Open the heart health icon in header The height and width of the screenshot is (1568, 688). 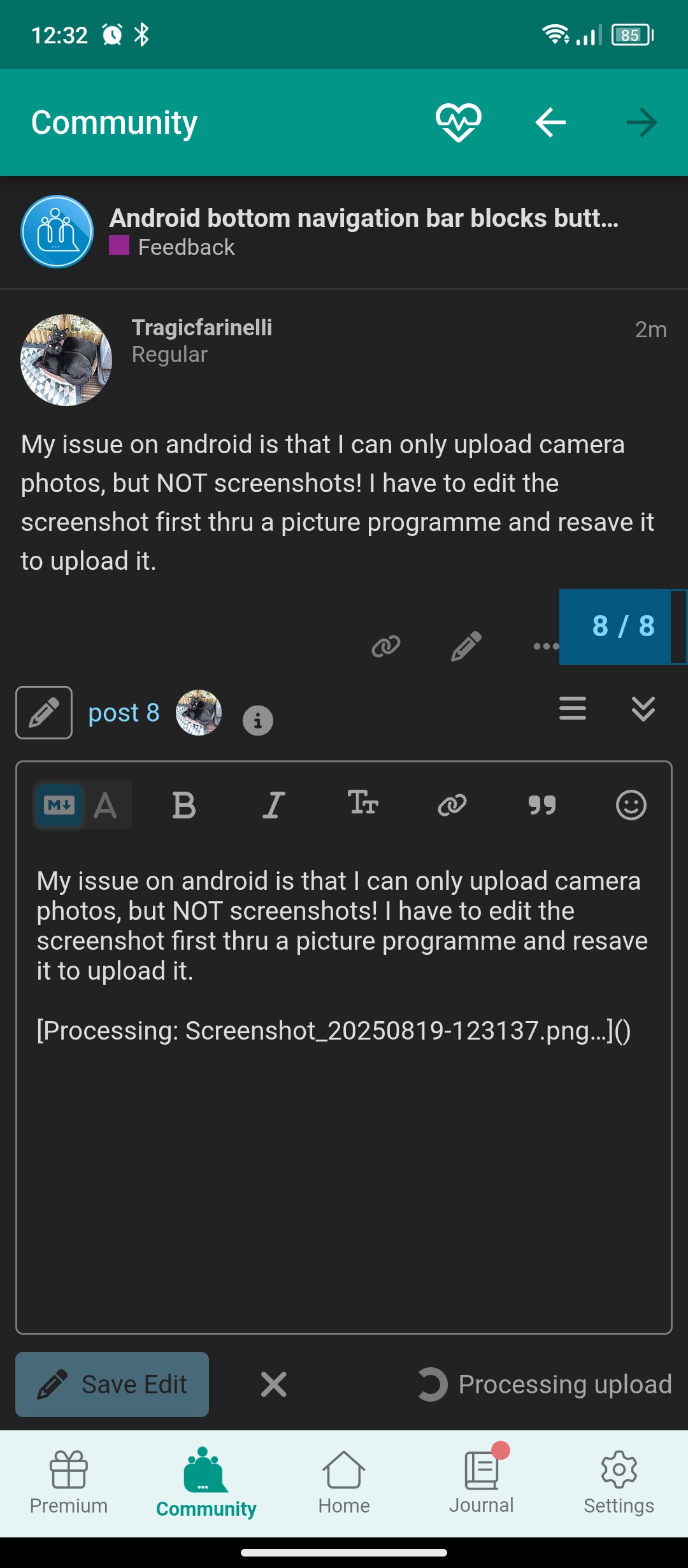click(x=458, y=122)
